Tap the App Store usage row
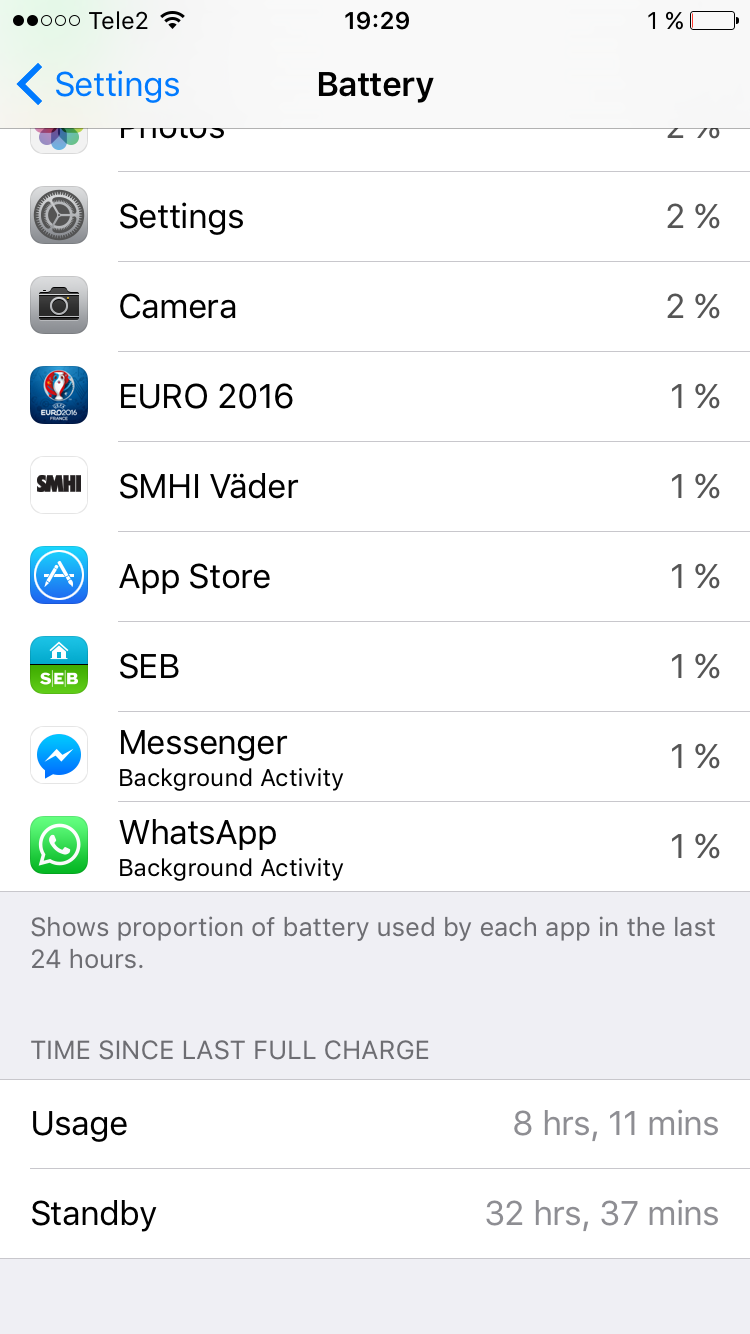Screen dimensions: 750x1334 click(375, 577)
